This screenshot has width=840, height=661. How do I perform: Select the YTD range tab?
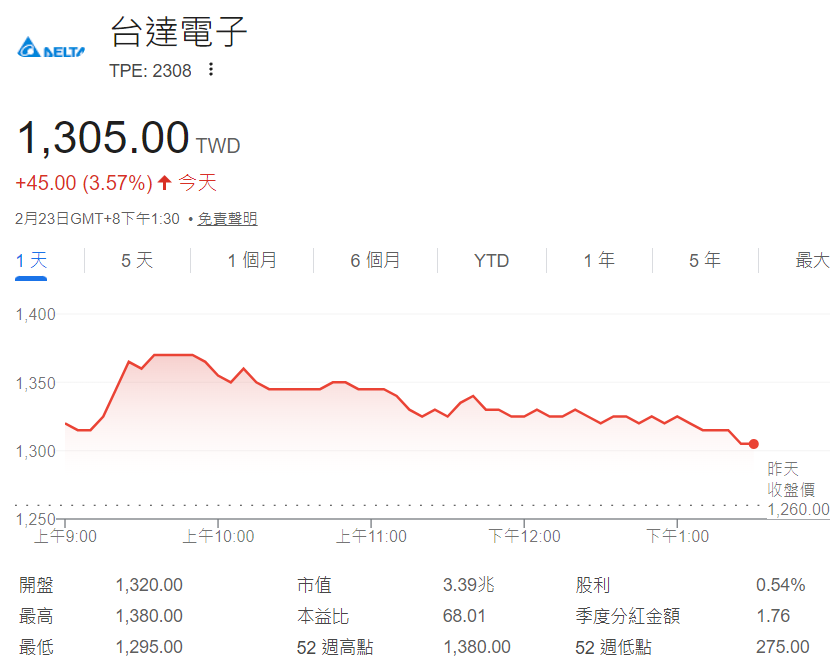pyautogui.click(x=491, y=261)
